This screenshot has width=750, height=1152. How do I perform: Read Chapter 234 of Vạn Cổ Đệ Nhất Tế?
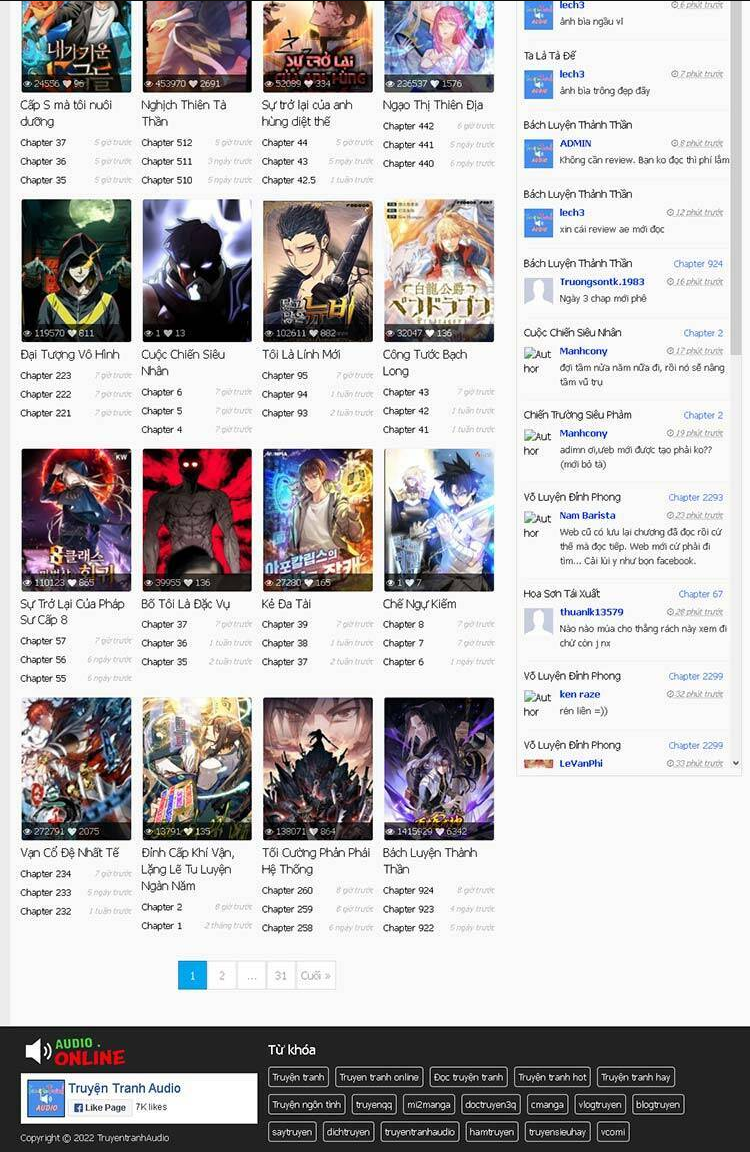[45, 874]
